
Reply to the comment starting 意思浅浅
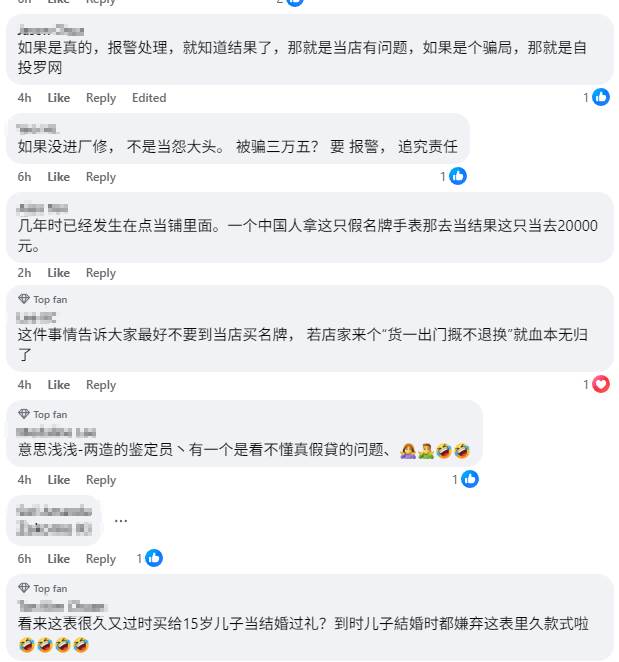coord(101,480)
